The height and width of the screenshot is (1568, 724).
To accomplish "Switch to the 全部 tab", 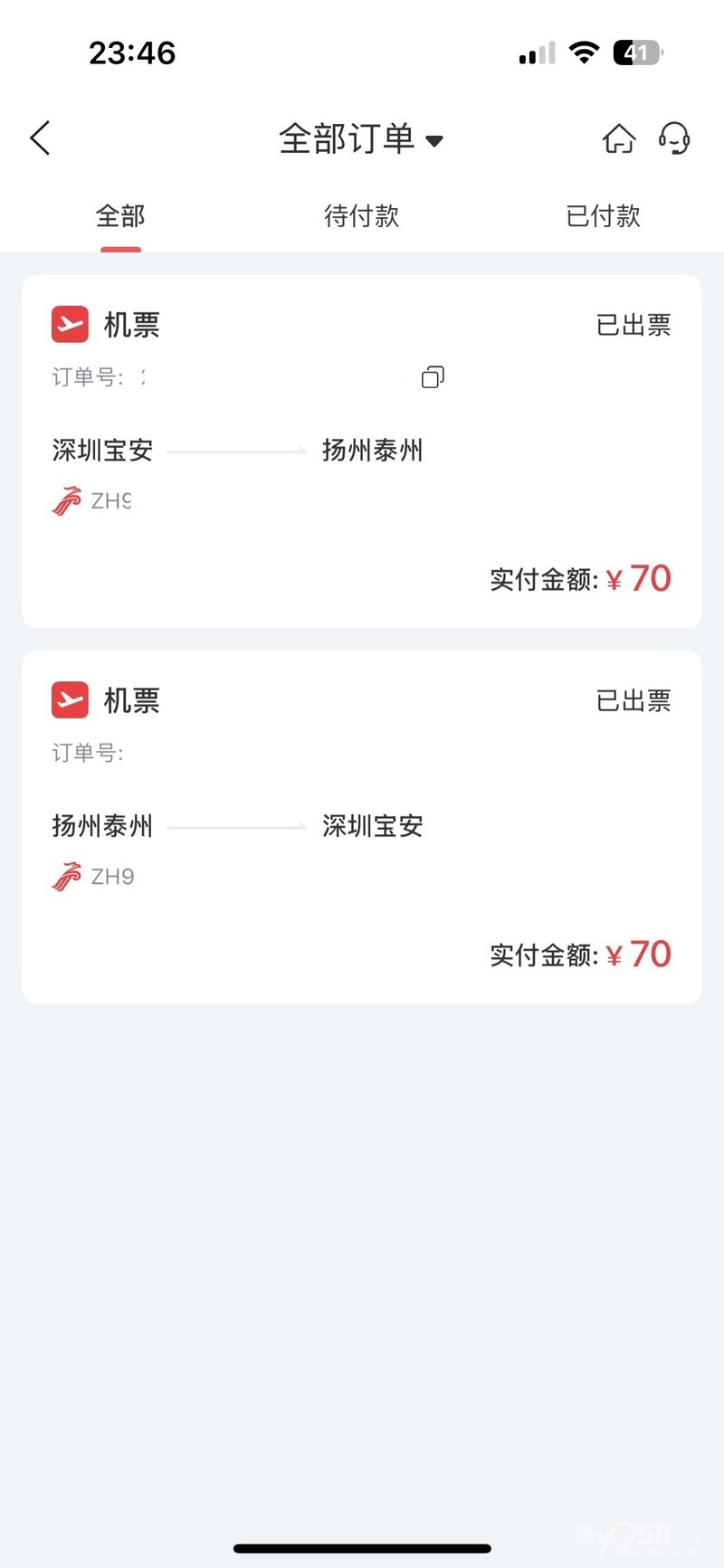I will tap(120, 216).
